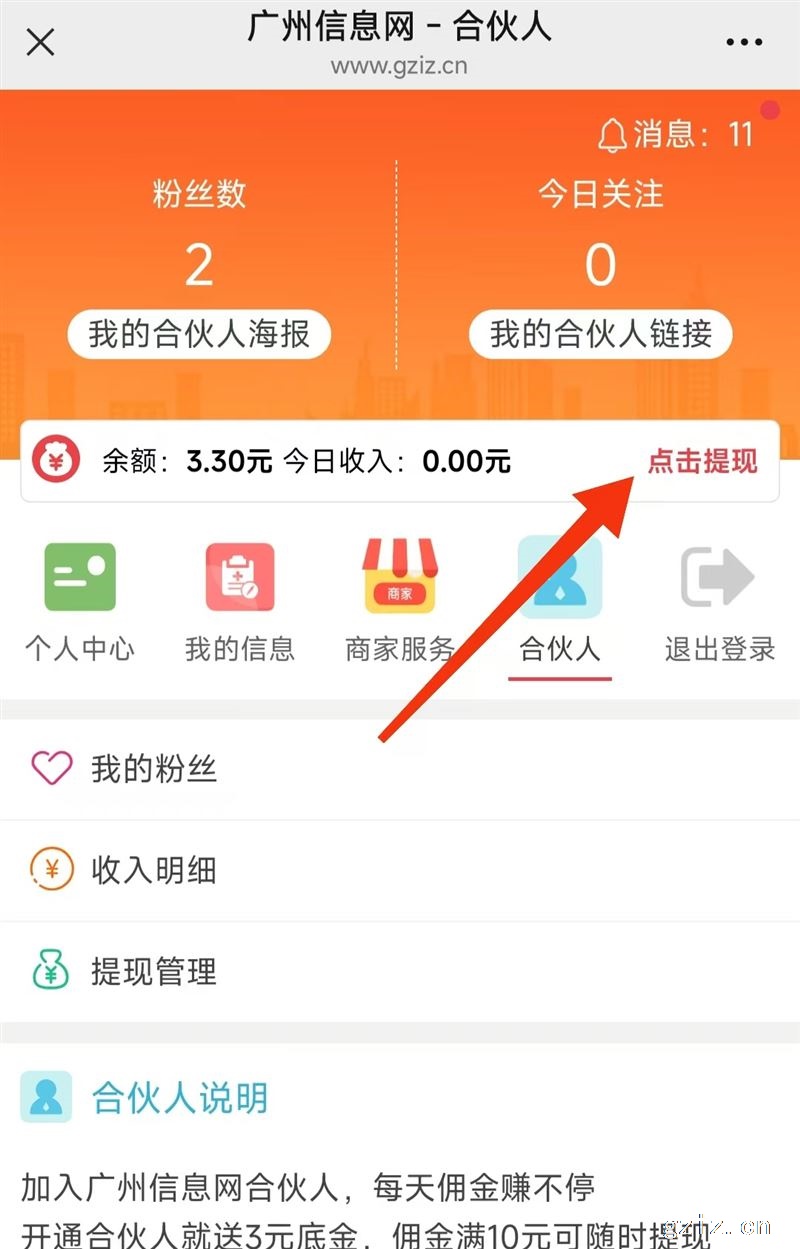Open 我的合伙人海报 poster
The width and height of the screenshot is (800, 1249).
pos(199,334)
